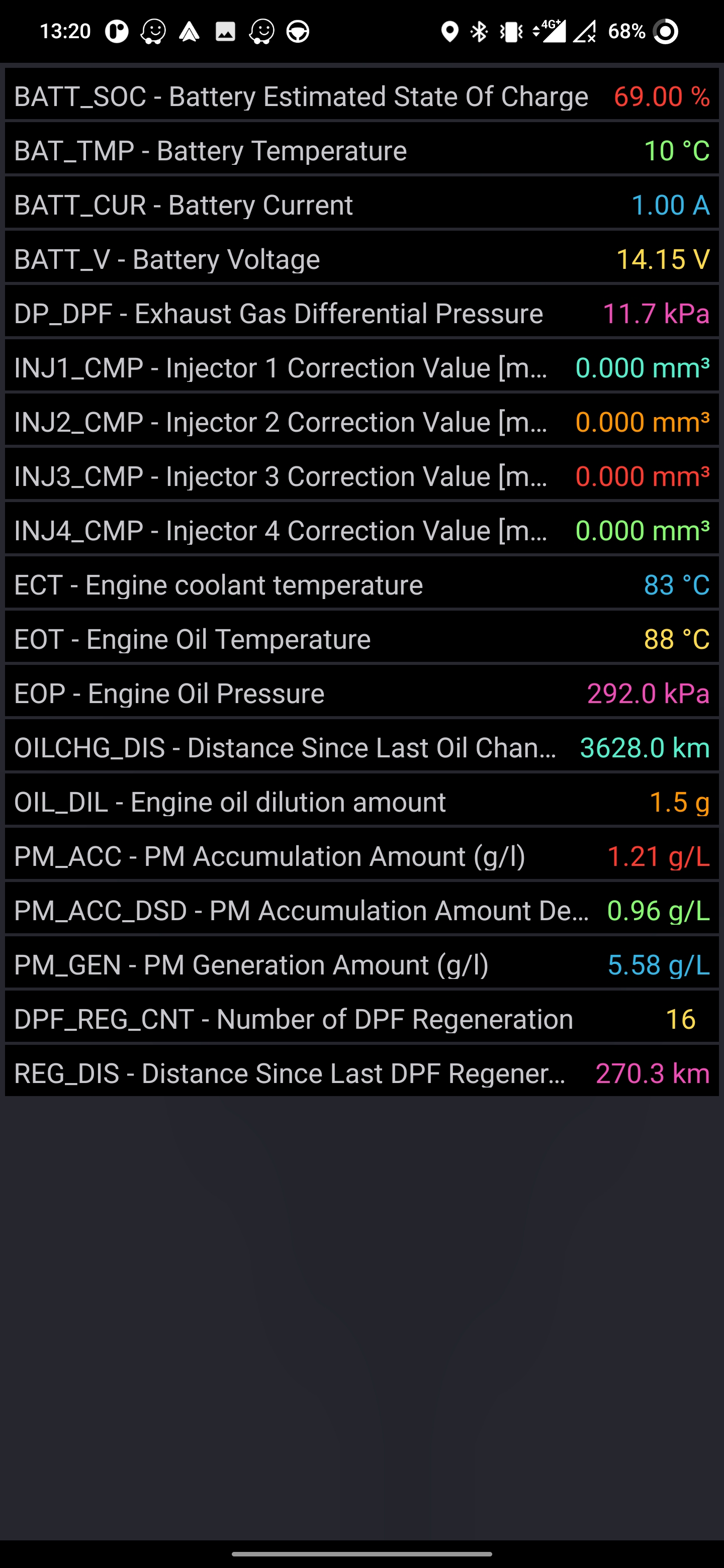Open the EOP Engine Oil Pressure row
Viewport: 724px width, 1568px height.
361,693
